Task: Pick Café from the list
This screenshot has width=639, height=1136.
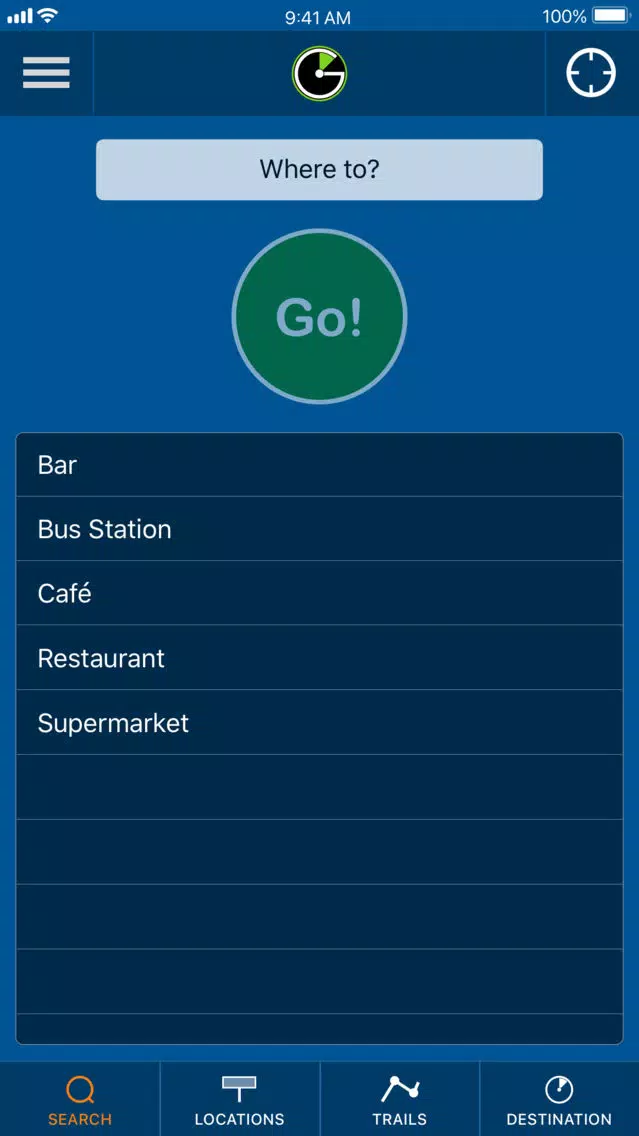Action: (x=319, y=593)
